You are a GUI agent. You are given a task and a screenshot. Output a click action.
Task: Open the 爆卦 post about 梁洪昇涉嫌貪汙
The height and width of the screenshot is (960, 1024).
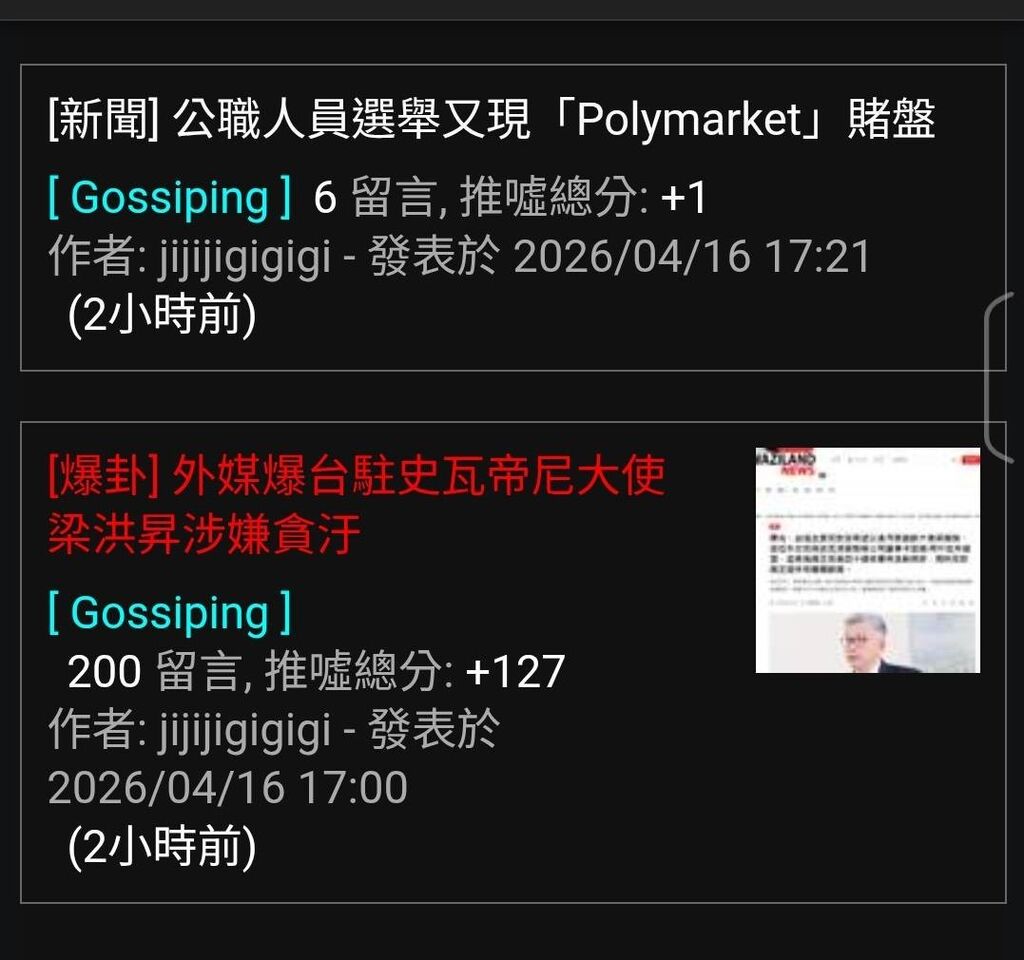click(356, 506)
